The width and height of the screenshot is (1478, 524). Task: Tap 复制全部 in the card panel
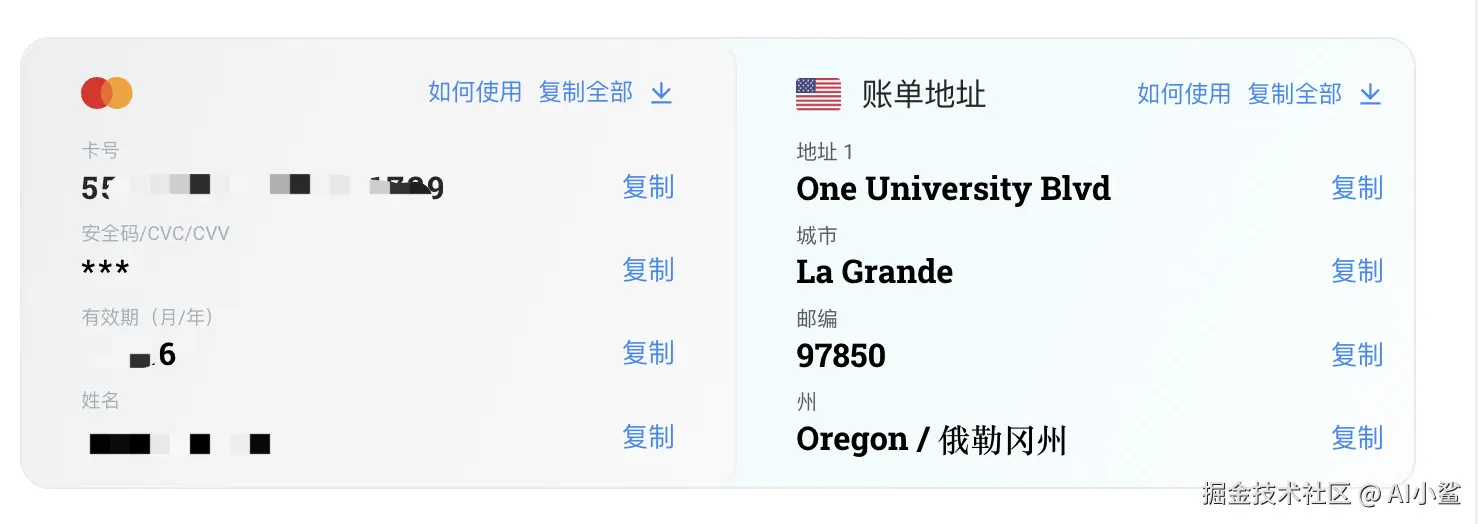585,93
